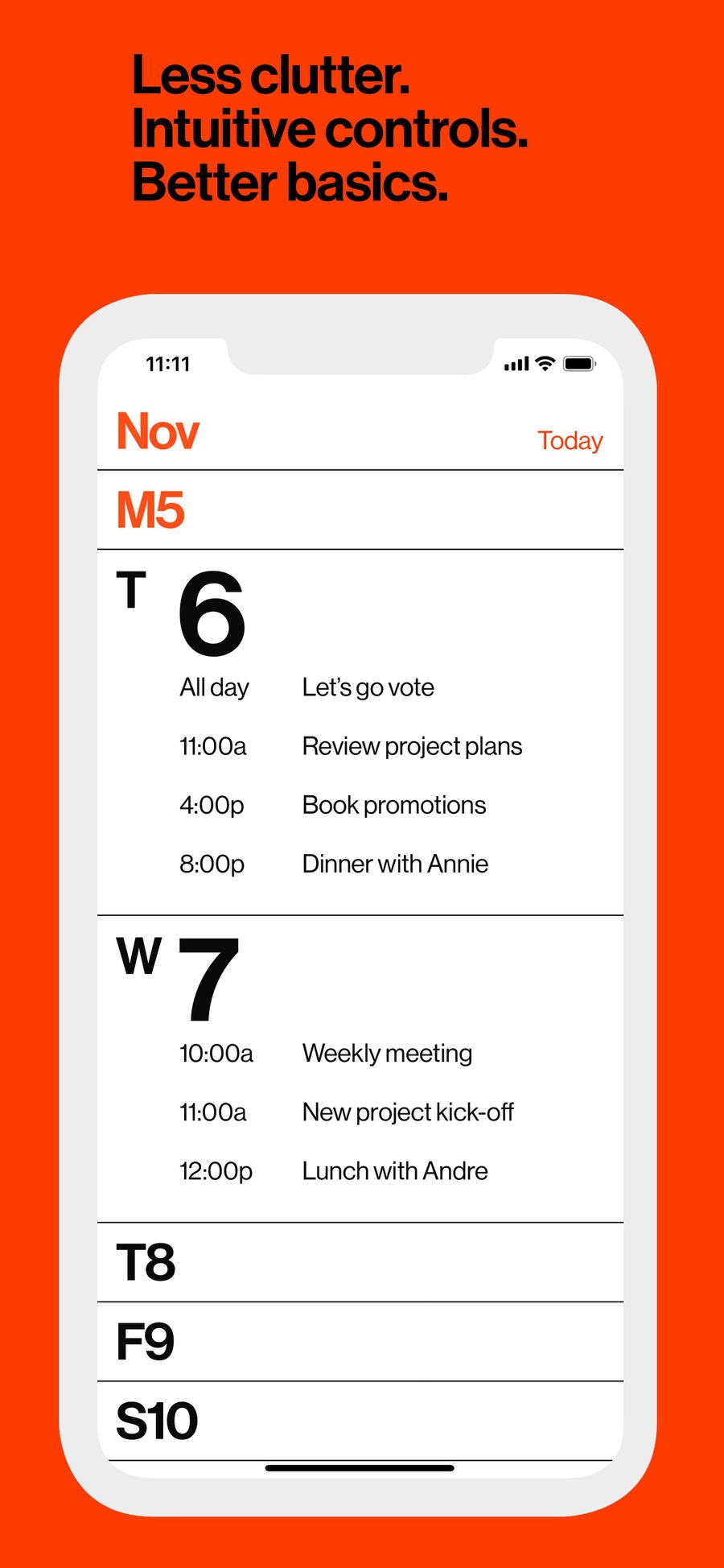This screenshot has width=724, height=1568.
Task: Tap the cellular signal bars
Action: click(x=516, y=364)
